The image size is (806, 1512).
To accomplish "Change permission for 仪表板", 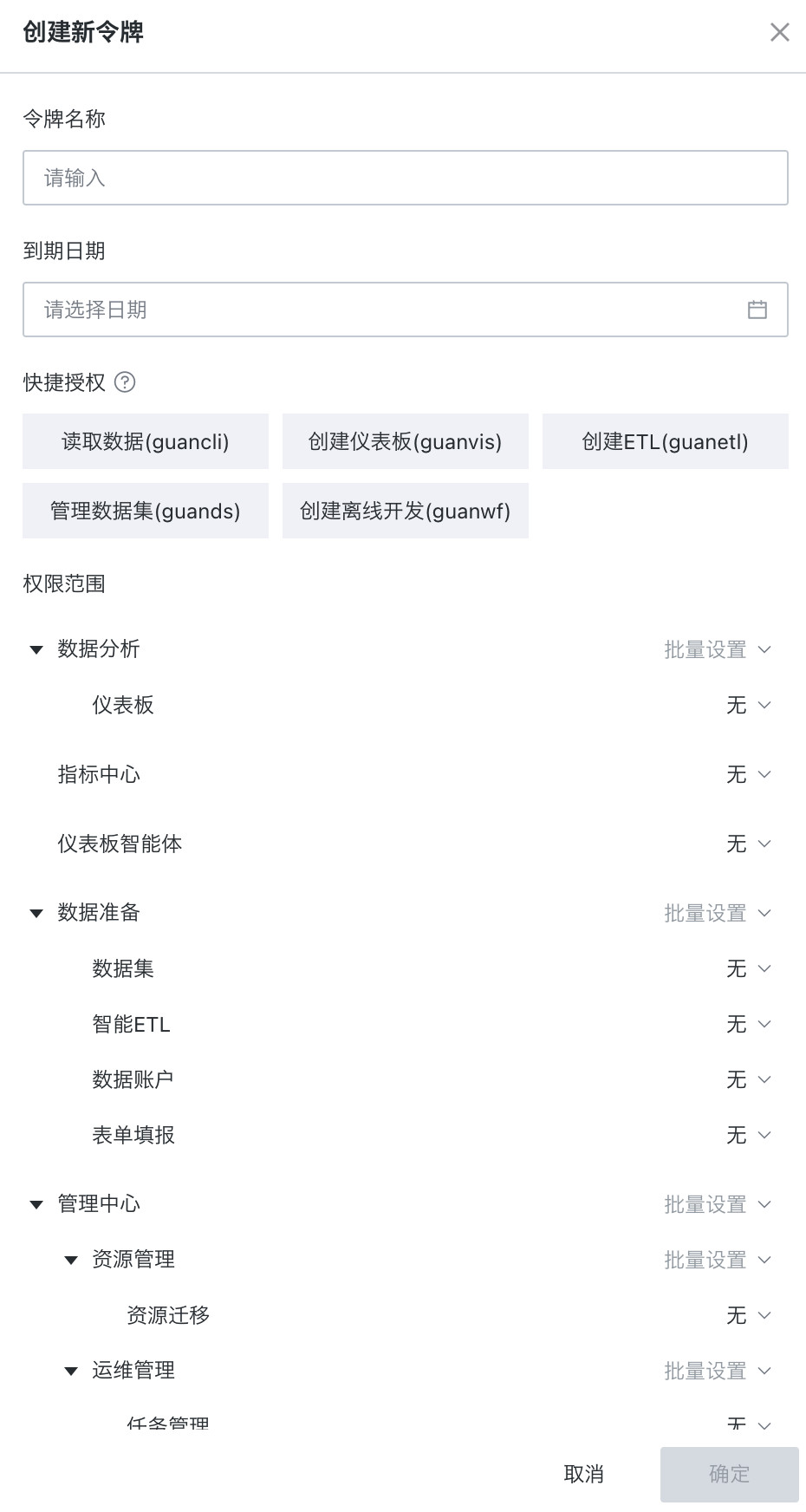I will tap(749, 705).
